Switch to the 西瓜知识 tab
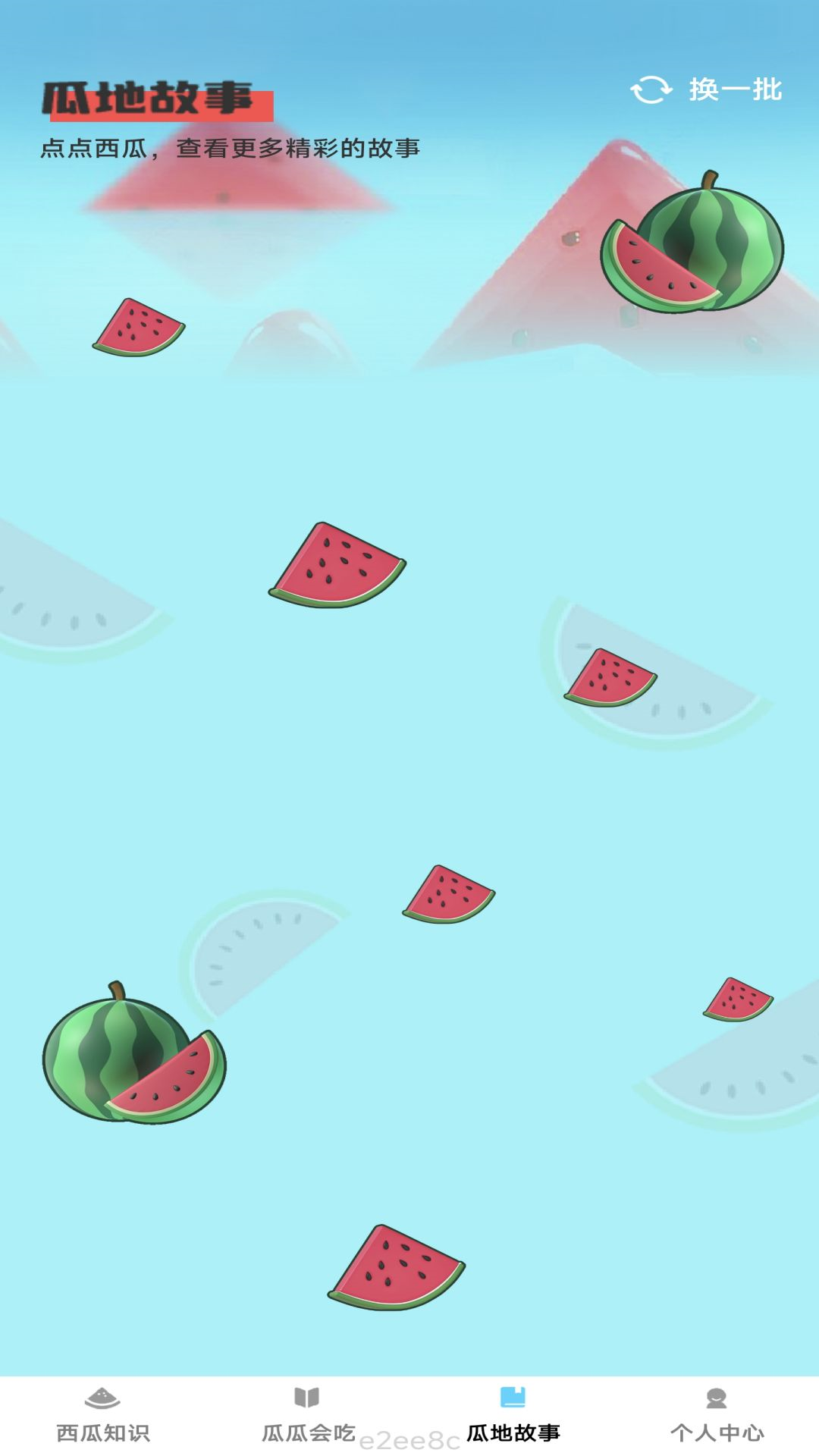 tap(103, 1416)
